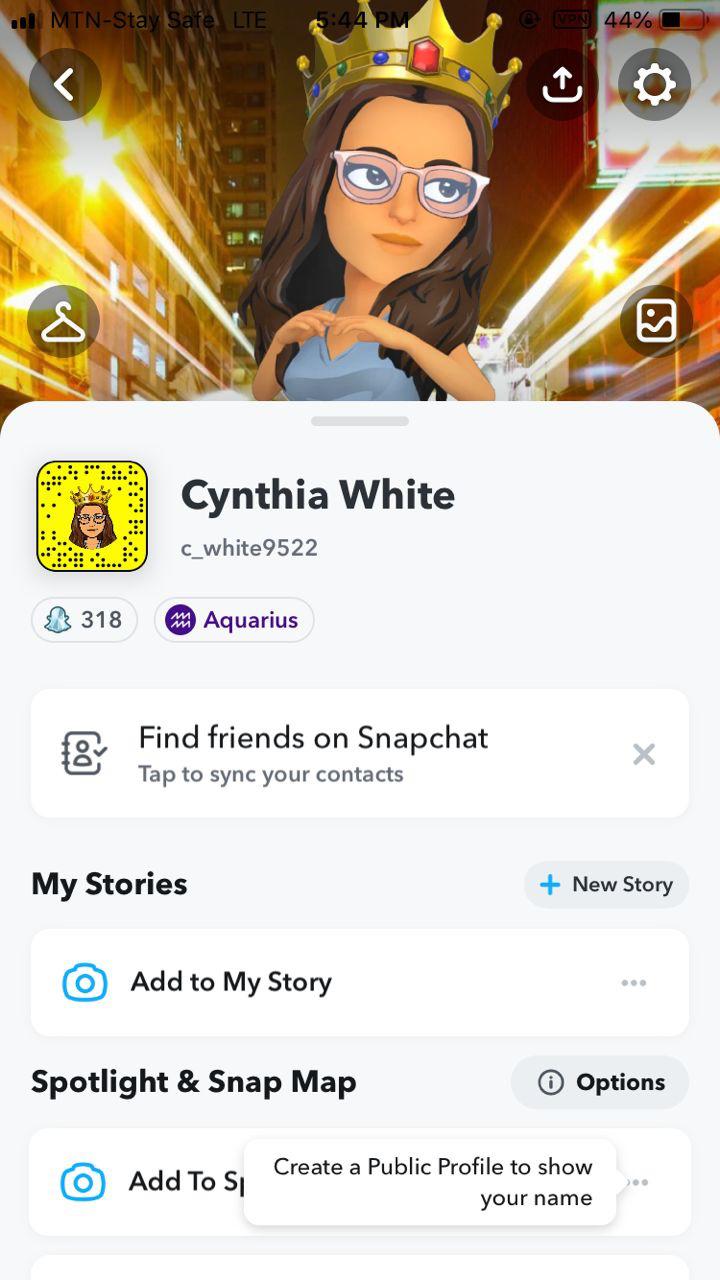Open Spotlight & Snap Map Options
This screenshot has height=1280, width=720.
point(600,1082)
